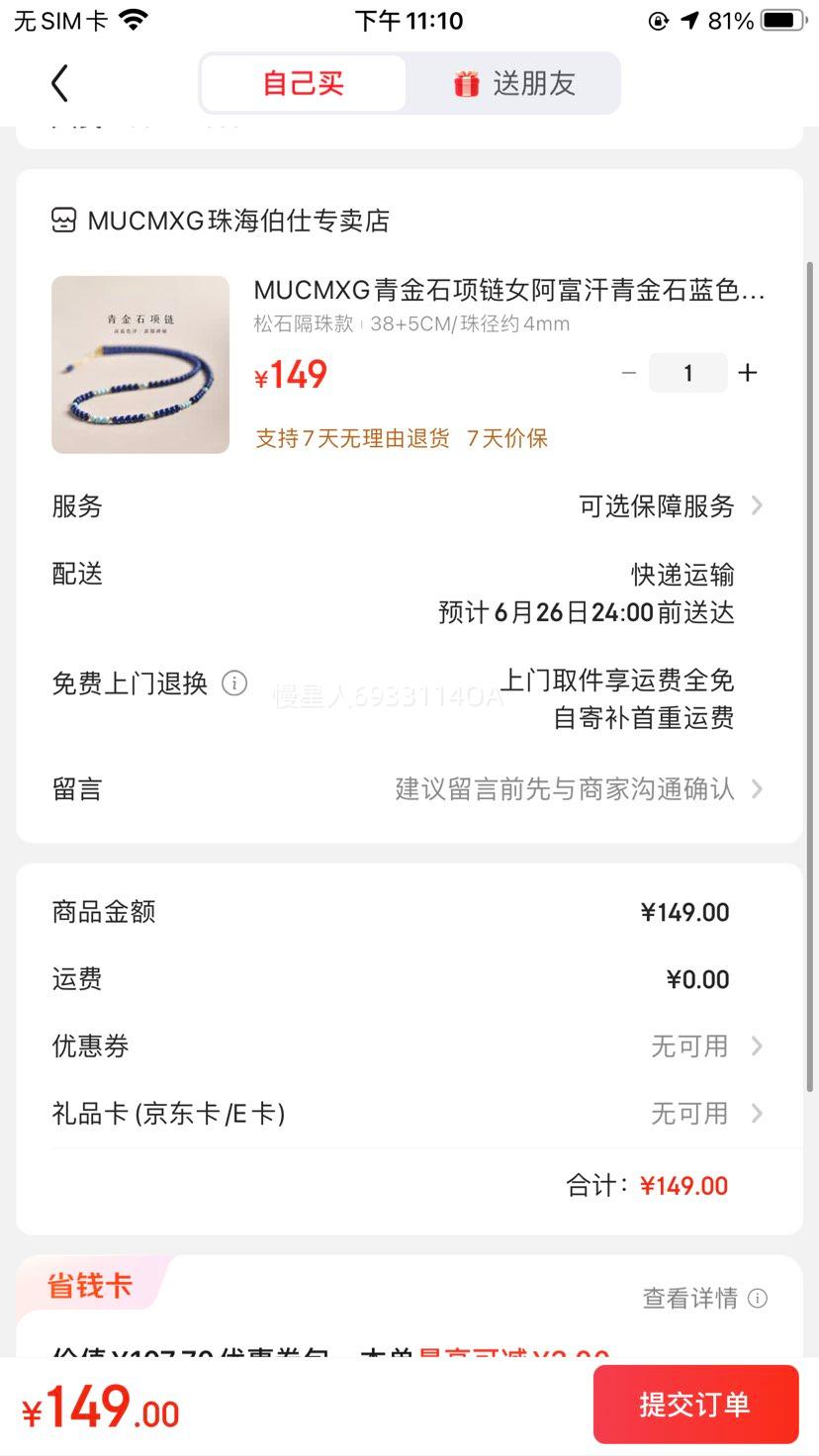Viewport: 819px width, 1456px height.
Task: Increase quantity with the plus button
Action: (748, 373)
